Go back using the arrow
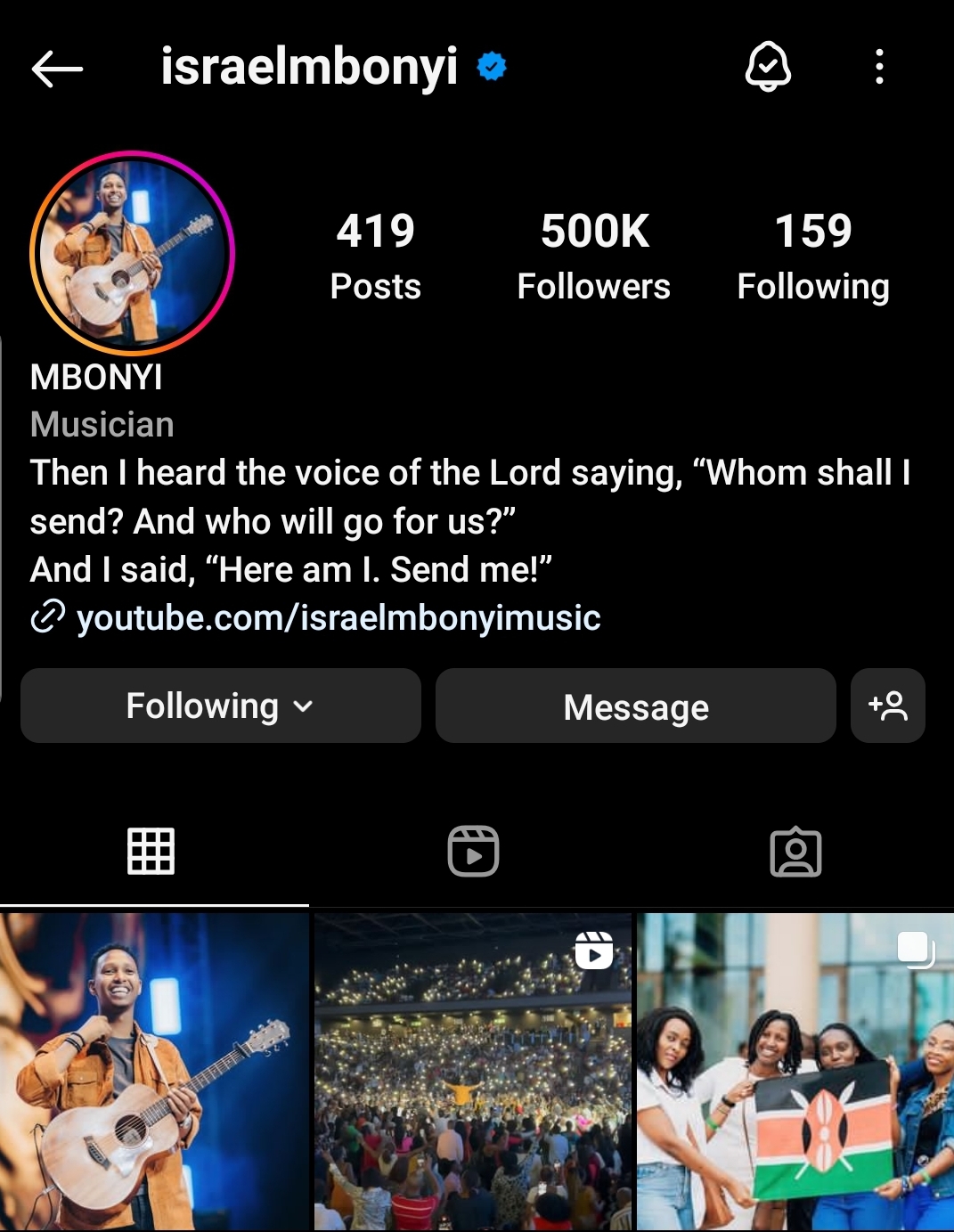Viewport: 954px width, 1232px height. [57, 69]
